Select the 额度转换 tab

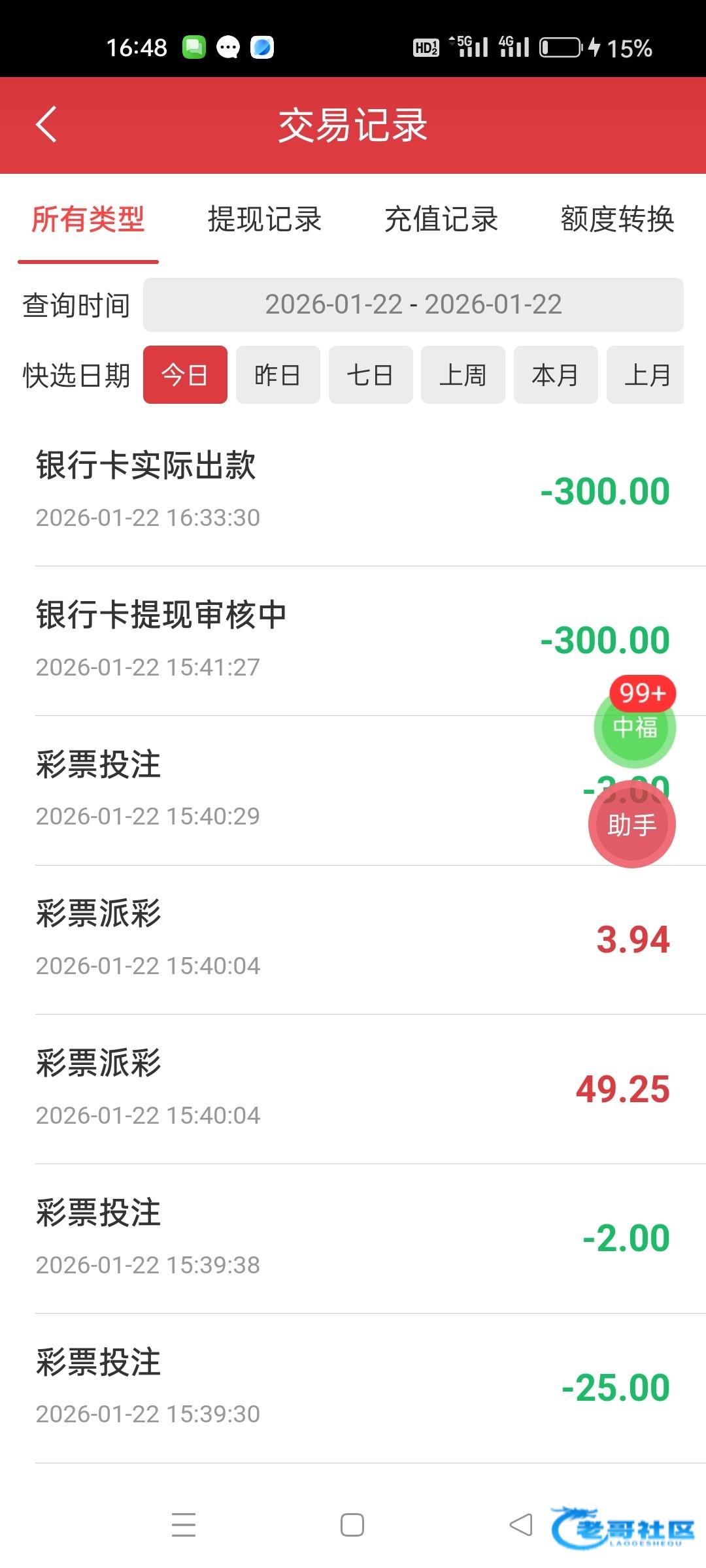coord(617,219)
